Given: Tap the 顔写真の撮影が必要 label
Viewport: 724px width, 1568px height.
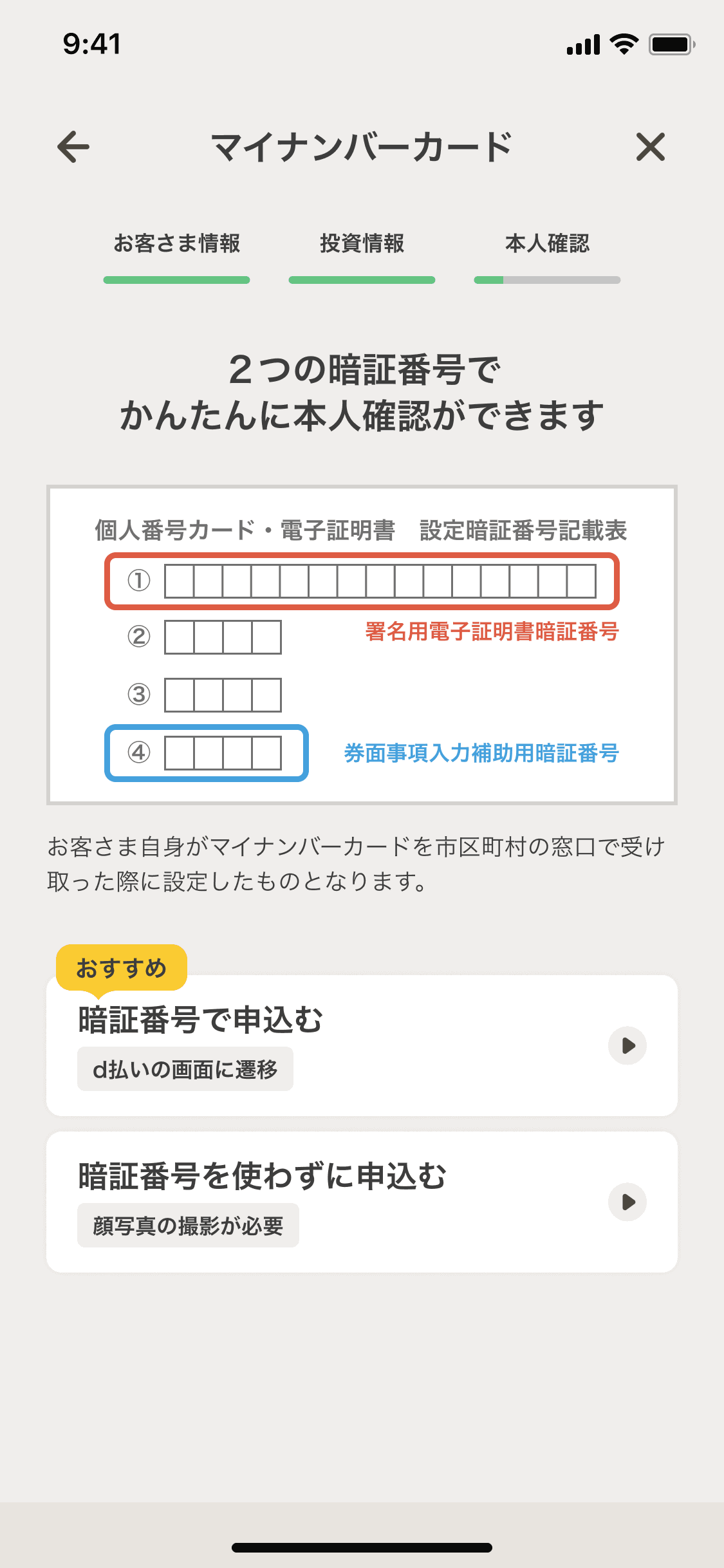Looking at the screenshot, I should [x=187, y=1225].
